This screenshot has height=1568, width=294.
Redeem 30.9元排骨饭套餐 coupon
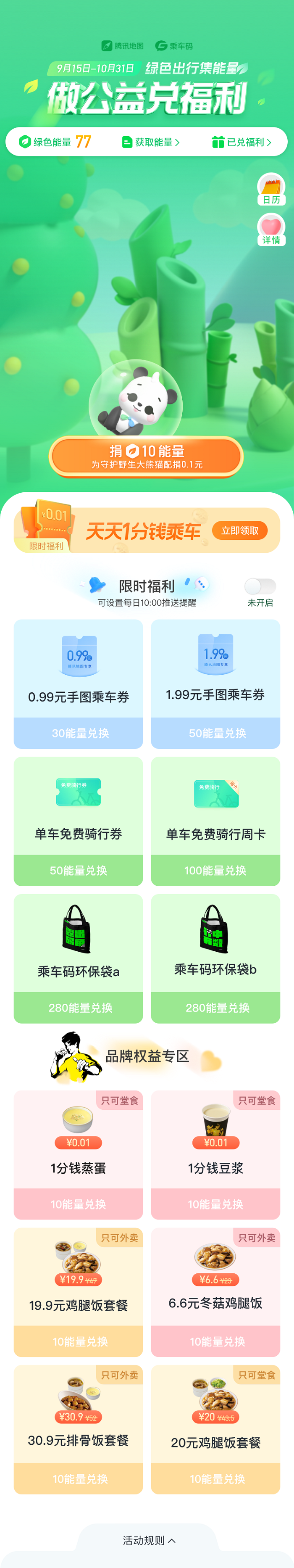[79, 1478]
